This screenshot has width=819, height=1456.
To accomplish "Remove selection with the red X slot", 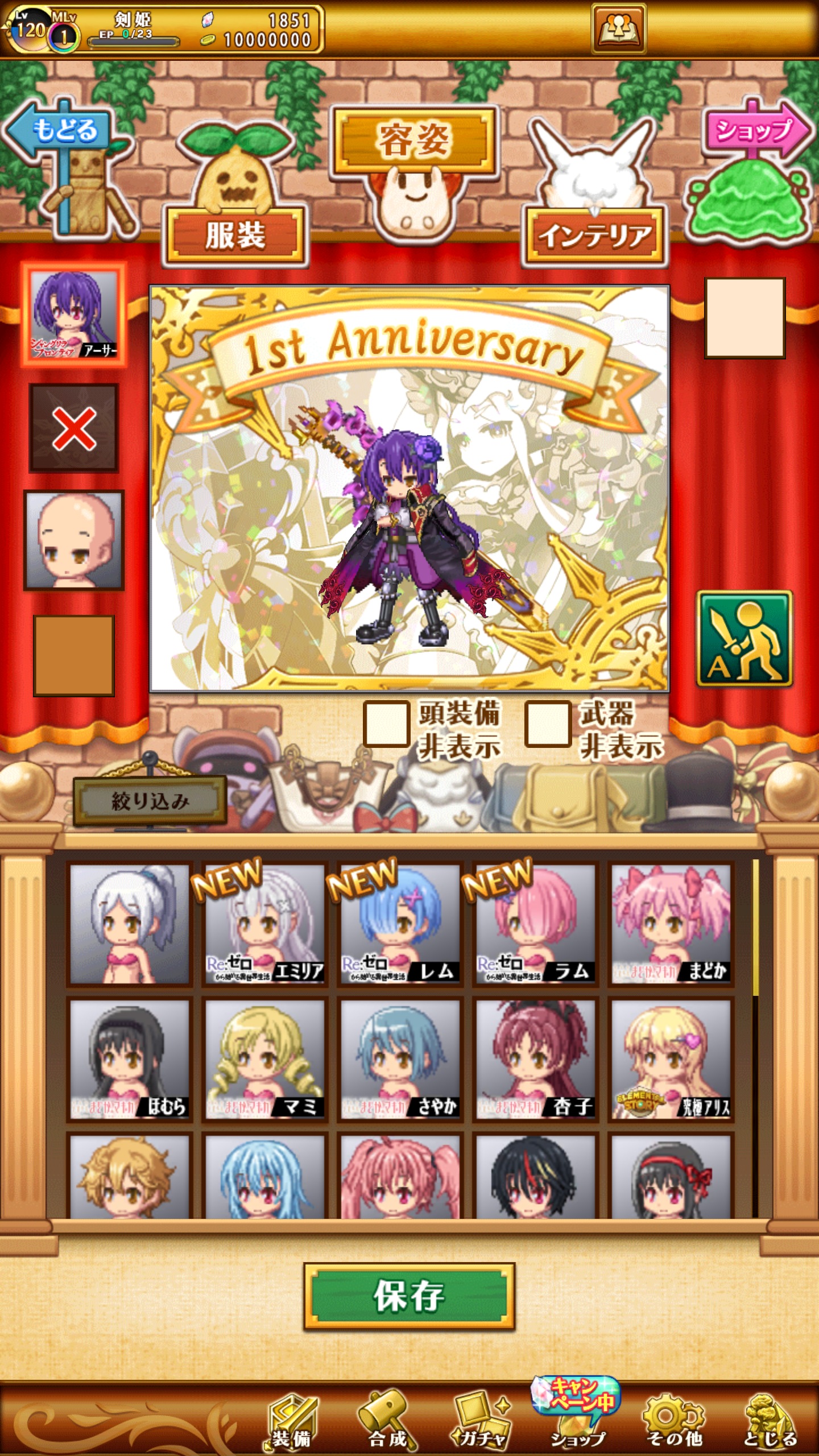I will 74,428.
